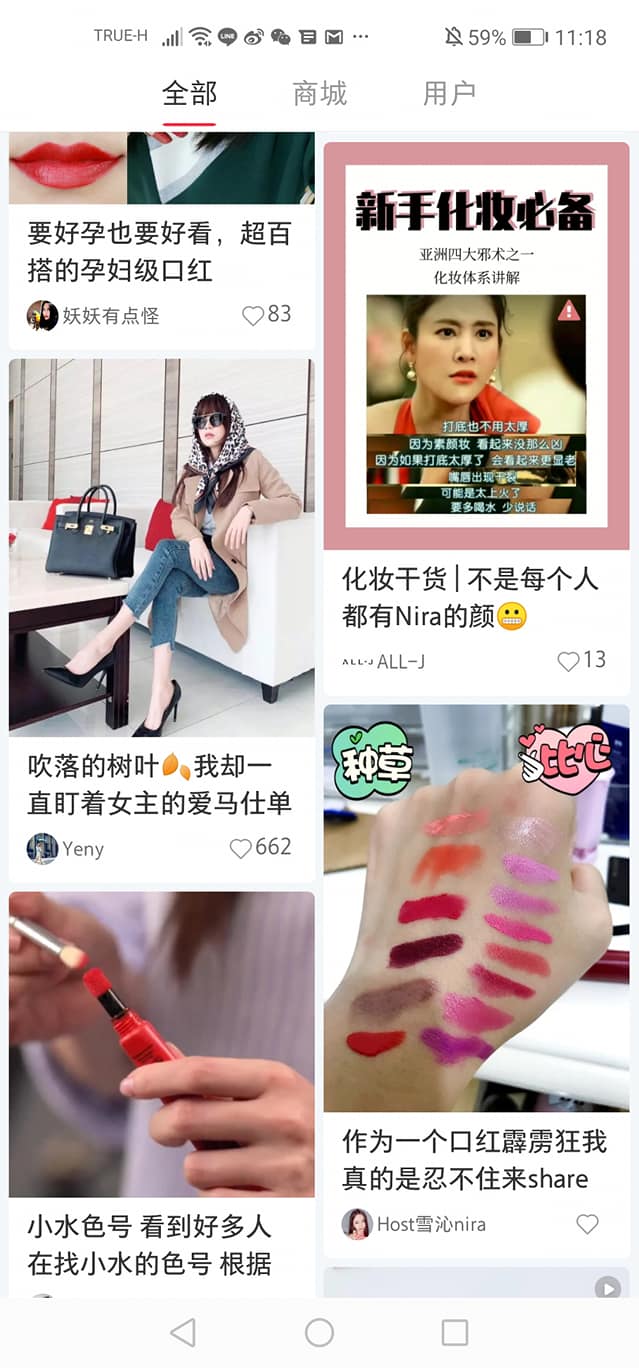The image size is (639, 1368).
Task: Like the post by Host雪沁nira
Action: tap(587, 1224)
